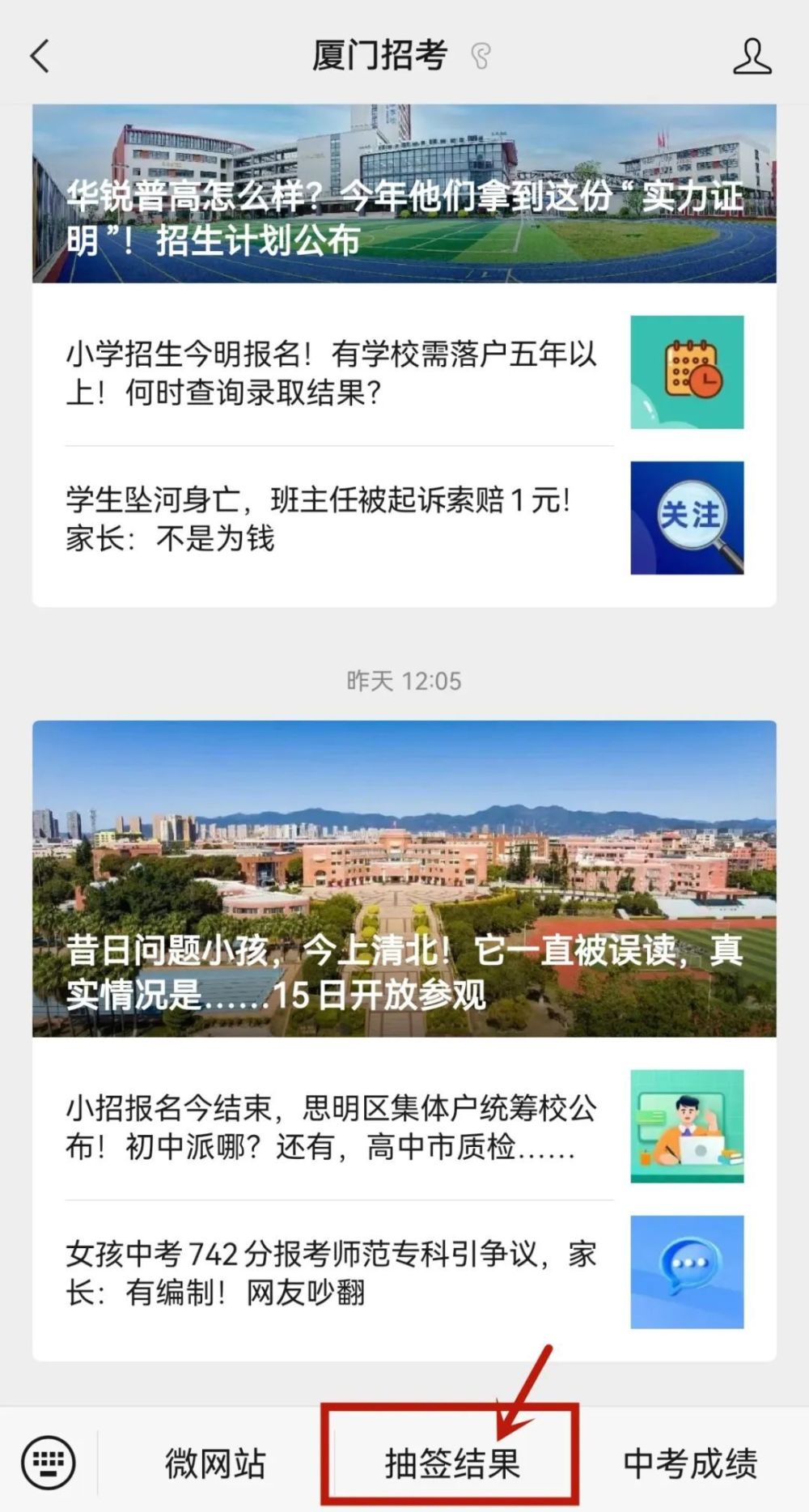The width and height of the screenshot is (809, 1512).
Task: Open the 小招报名今结束 article
Action: [404, 1126]
